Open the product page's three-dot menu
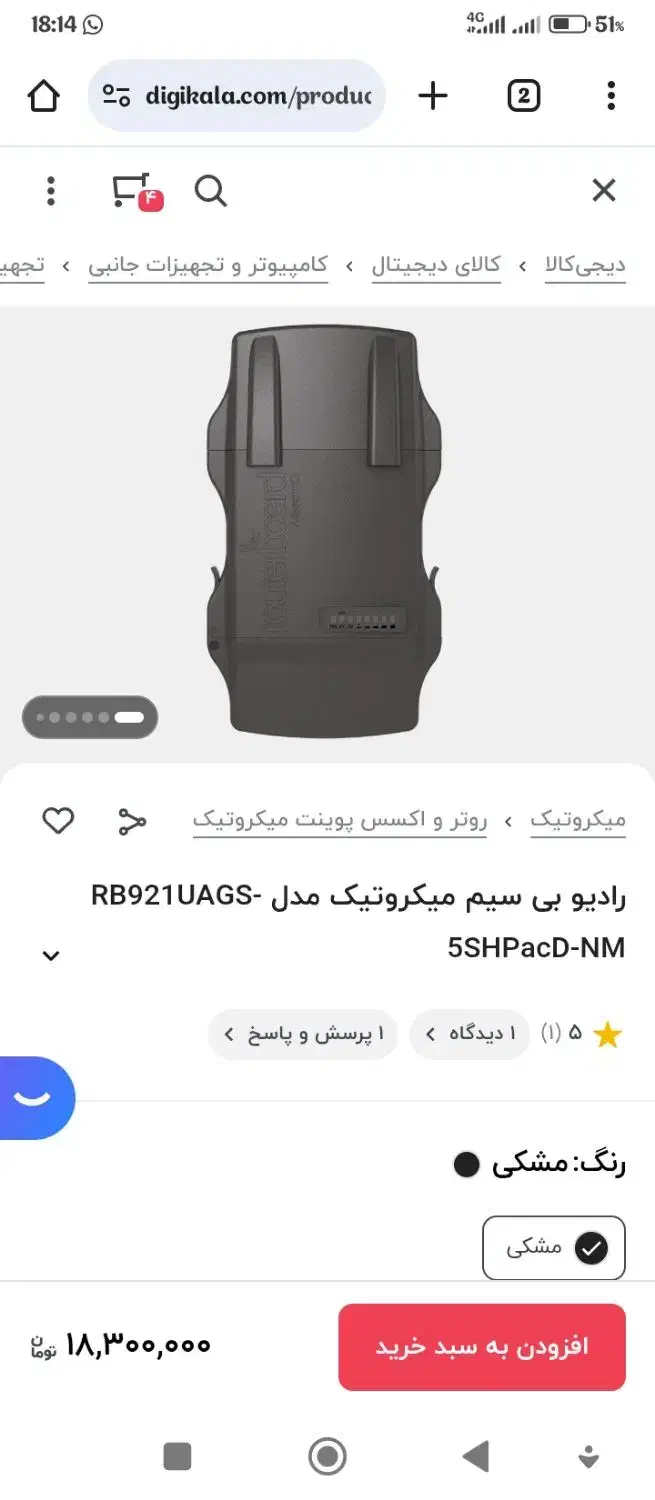655x1500 pixels. point(51,190)
